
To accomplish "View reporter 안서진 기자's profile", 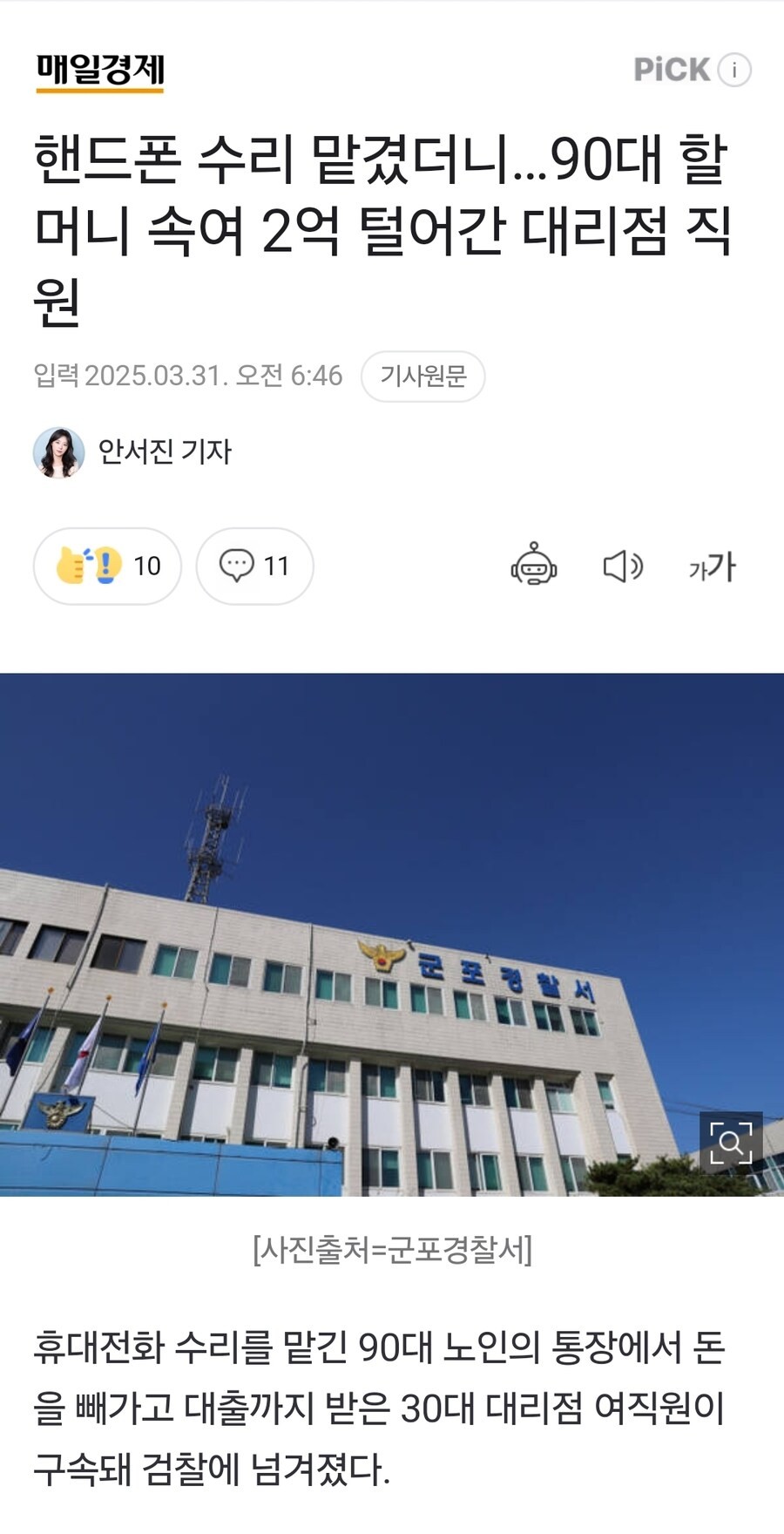I will coord(132,452).
